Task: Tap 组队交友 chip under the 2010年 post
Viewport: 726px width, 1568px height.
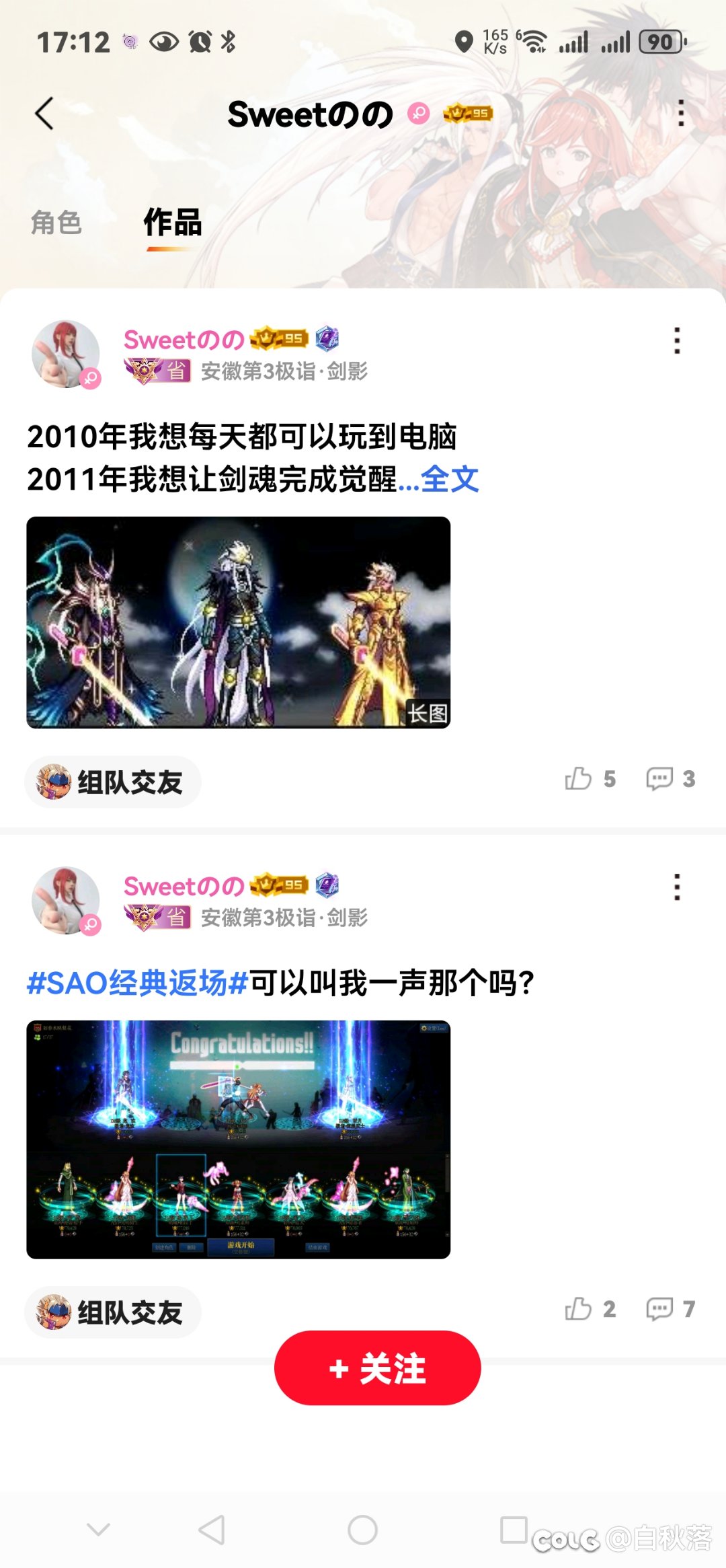Action: pos(113,782)
